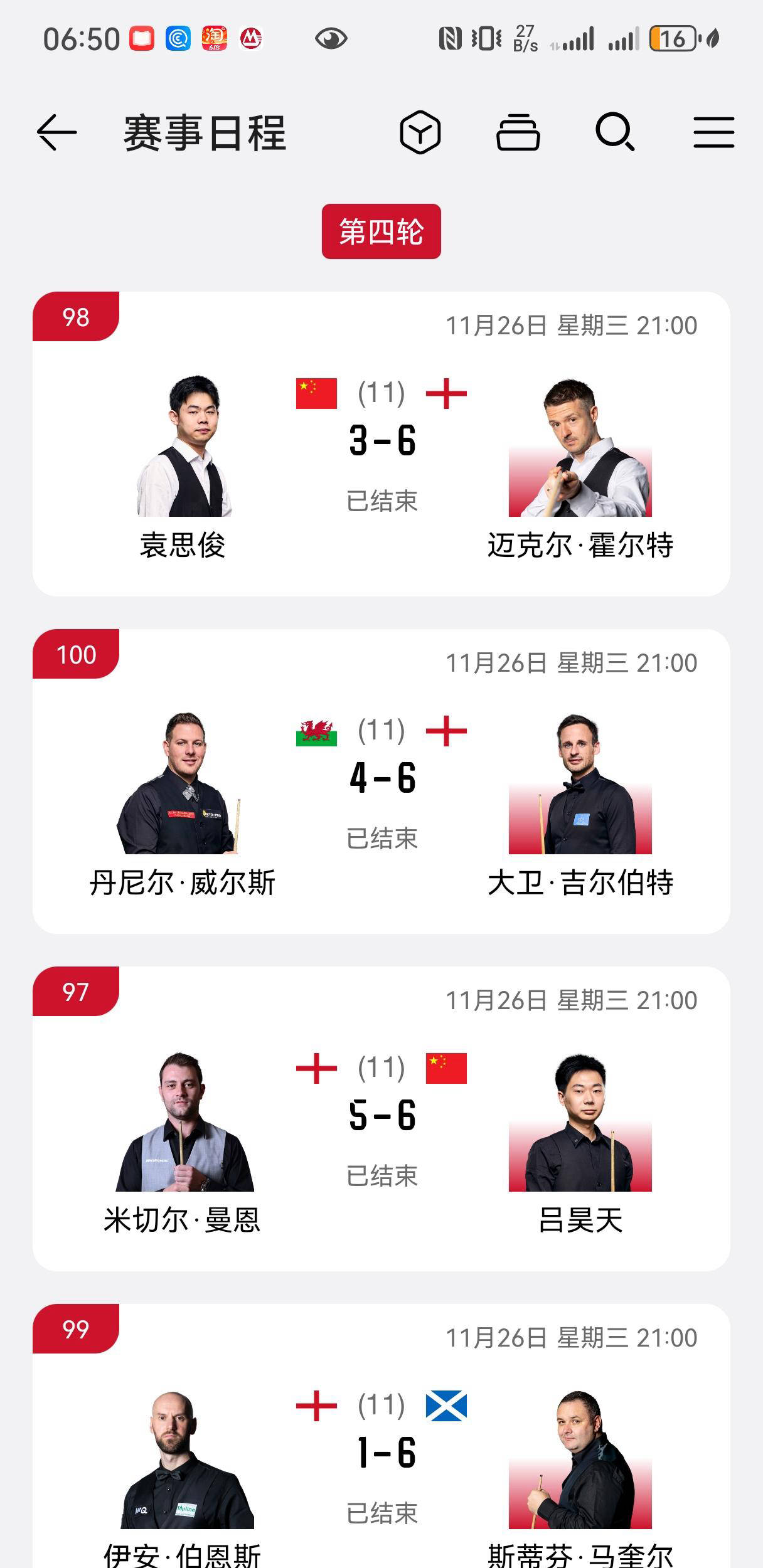Tap the eye-protection icon in the status bar

pos(331,38)
